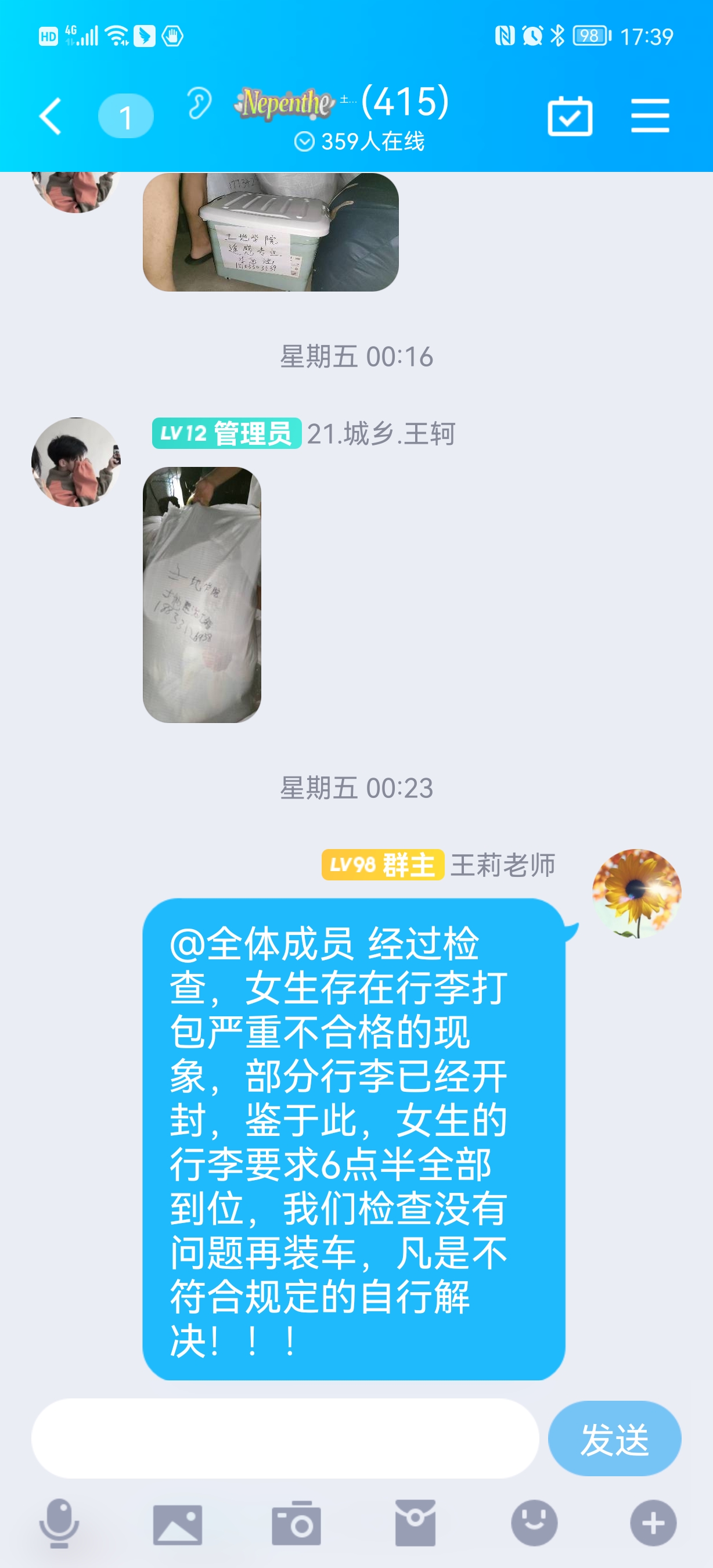
Task: View the white bag photo
Action: (x=202, y=594)
